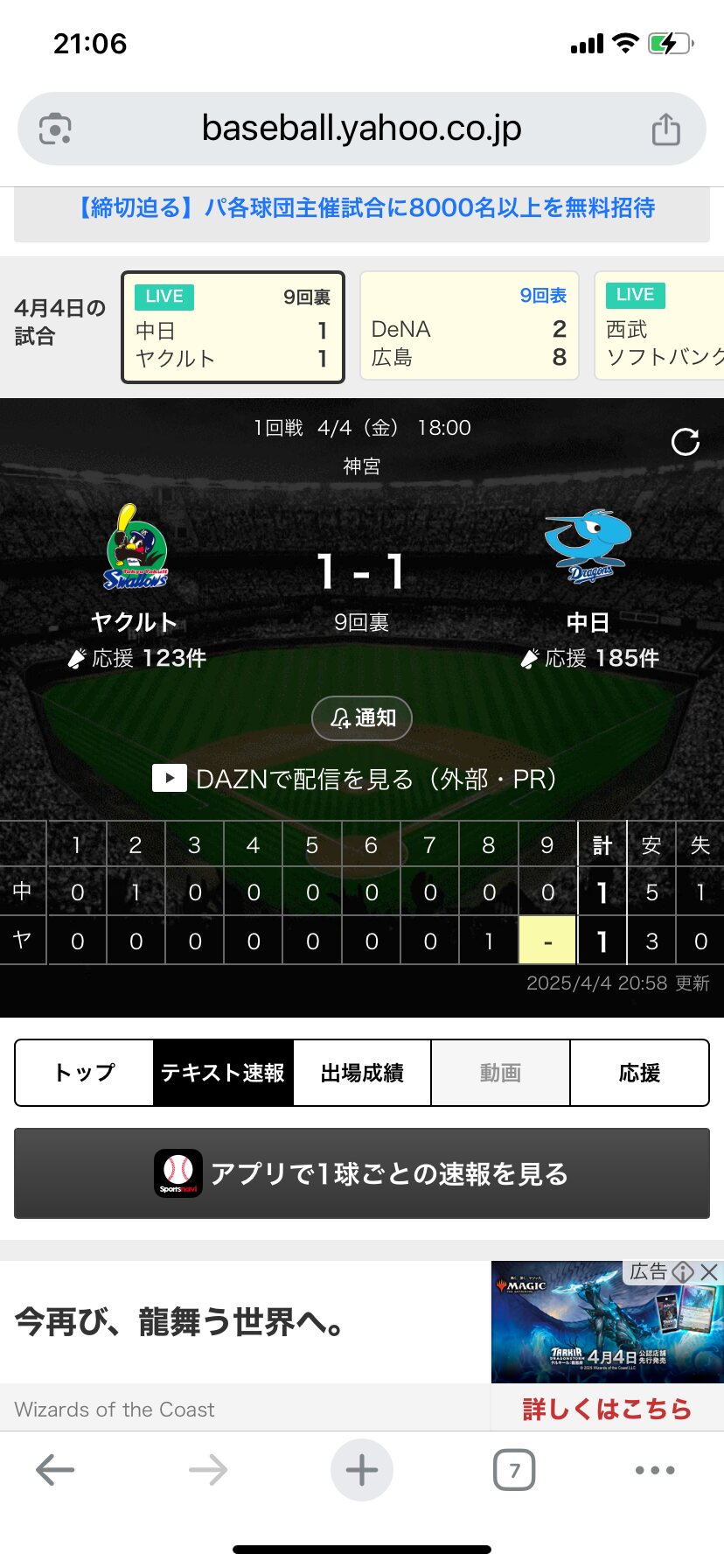Open a new browser tab
The image size is (724, 1568).
pos(362,1470)
